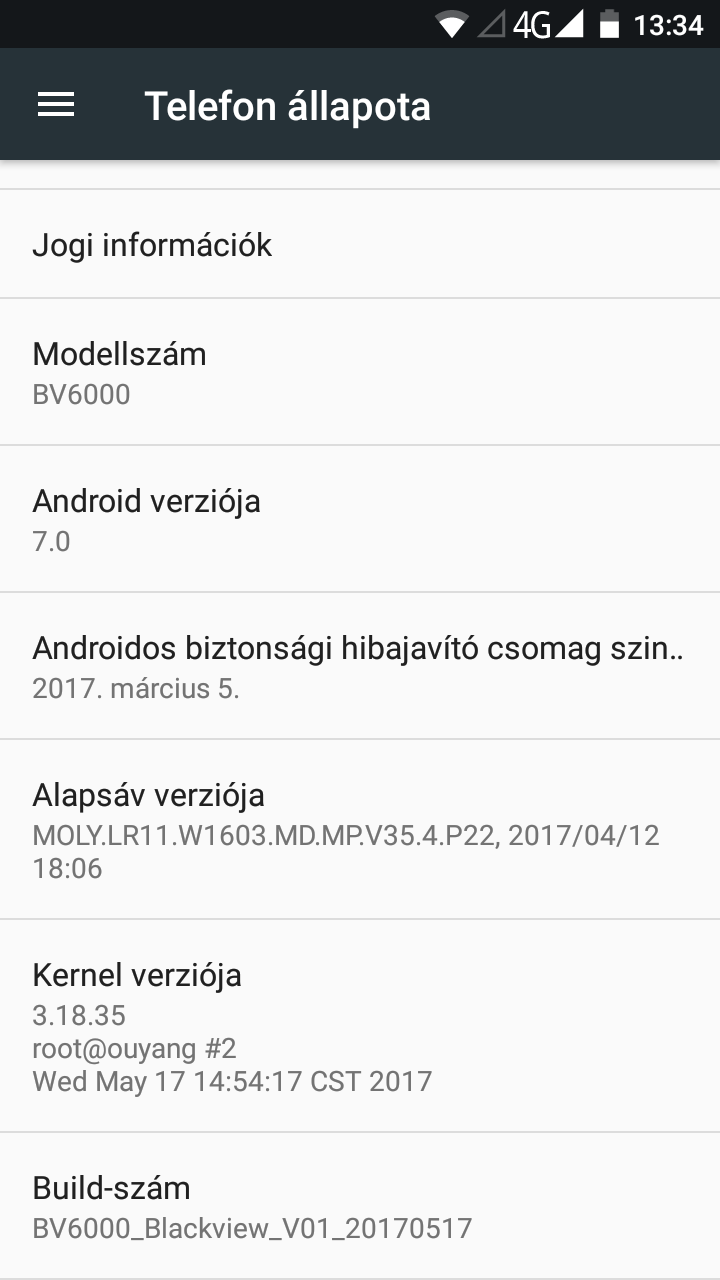The width and height of the screenshot is (720, 1280).
Task: Tap the Kernel verziója row
Action: (360, 1026)
